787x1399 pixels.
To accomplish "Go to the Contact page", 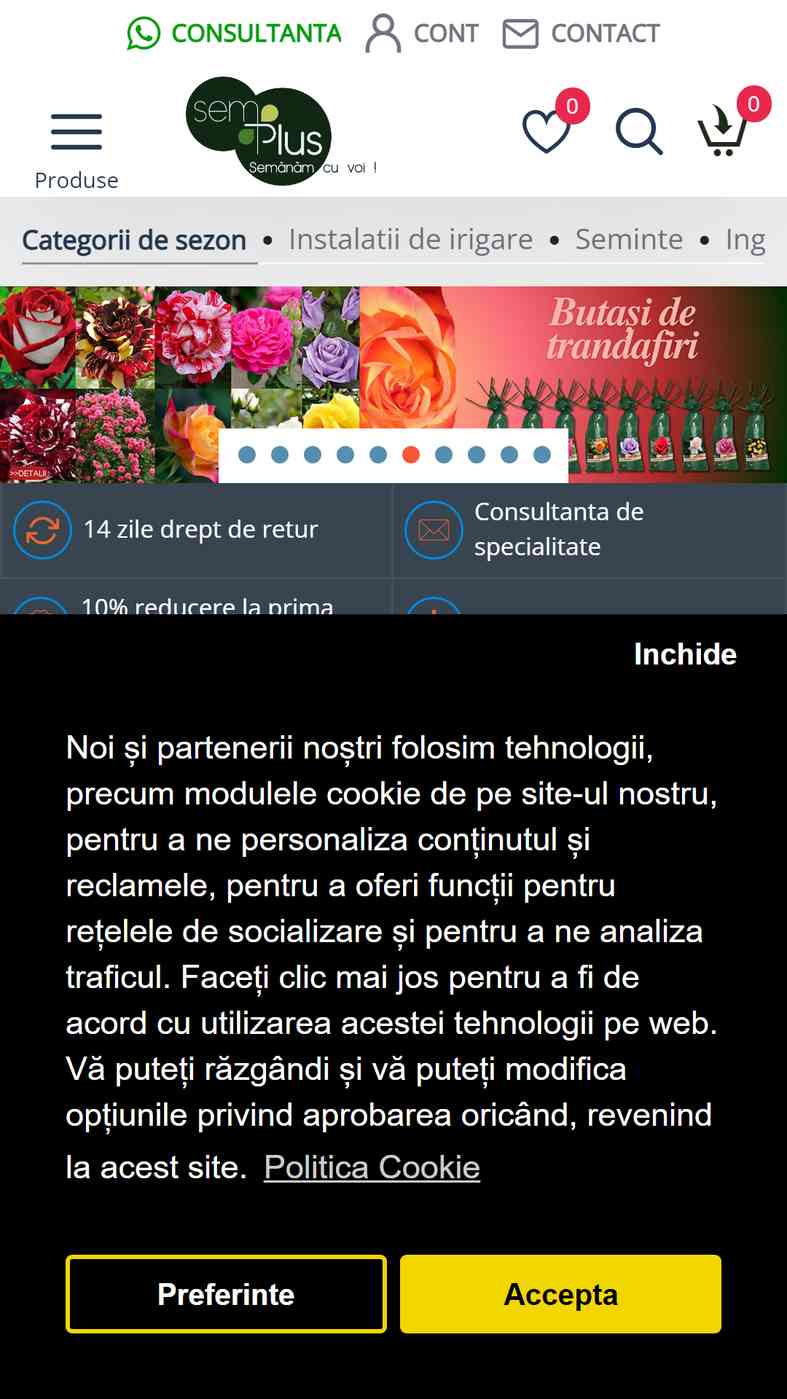I will (580, 33).
